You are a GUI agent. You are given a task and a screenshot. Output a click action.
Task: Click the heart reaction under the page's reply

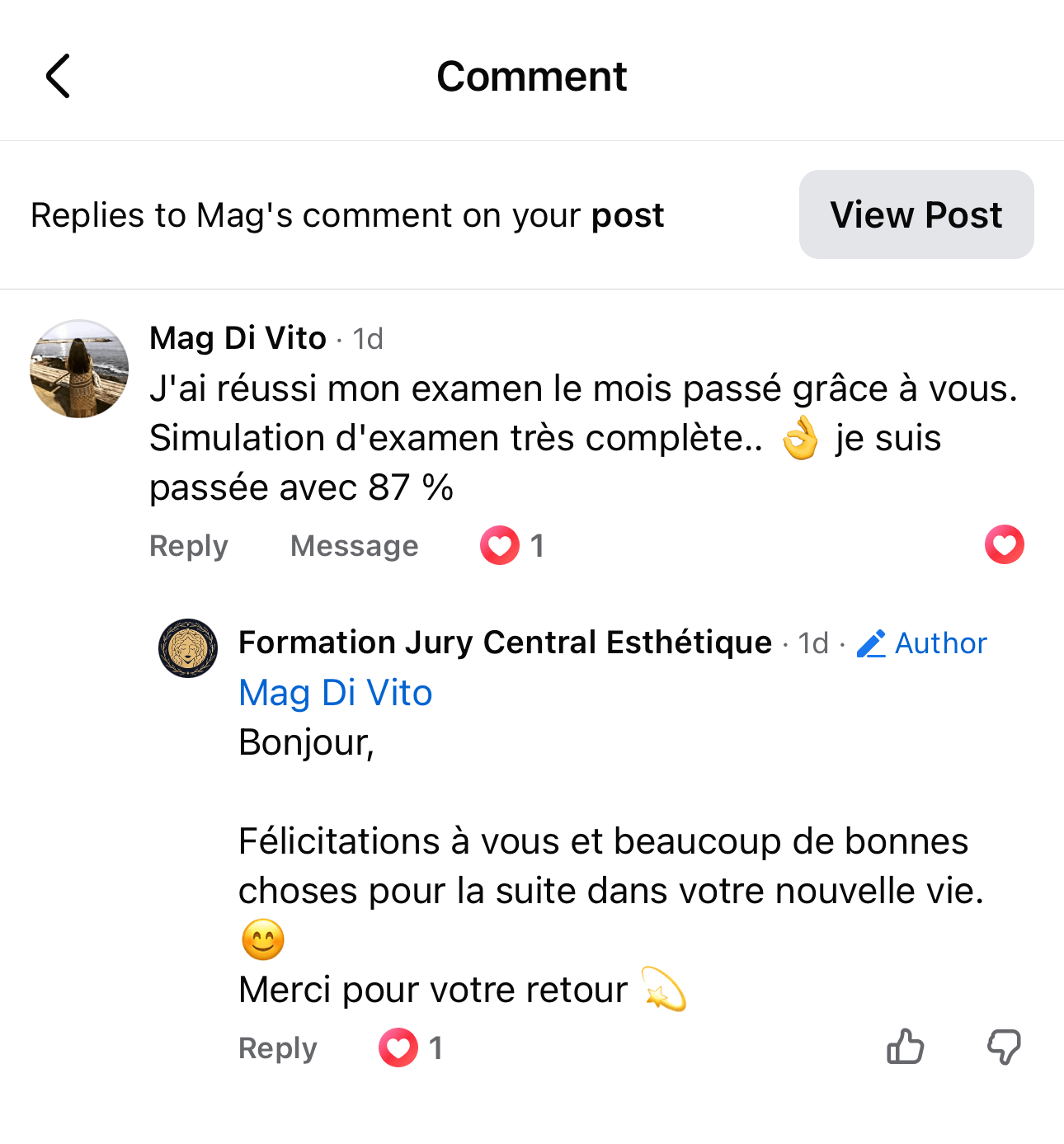398,1047
